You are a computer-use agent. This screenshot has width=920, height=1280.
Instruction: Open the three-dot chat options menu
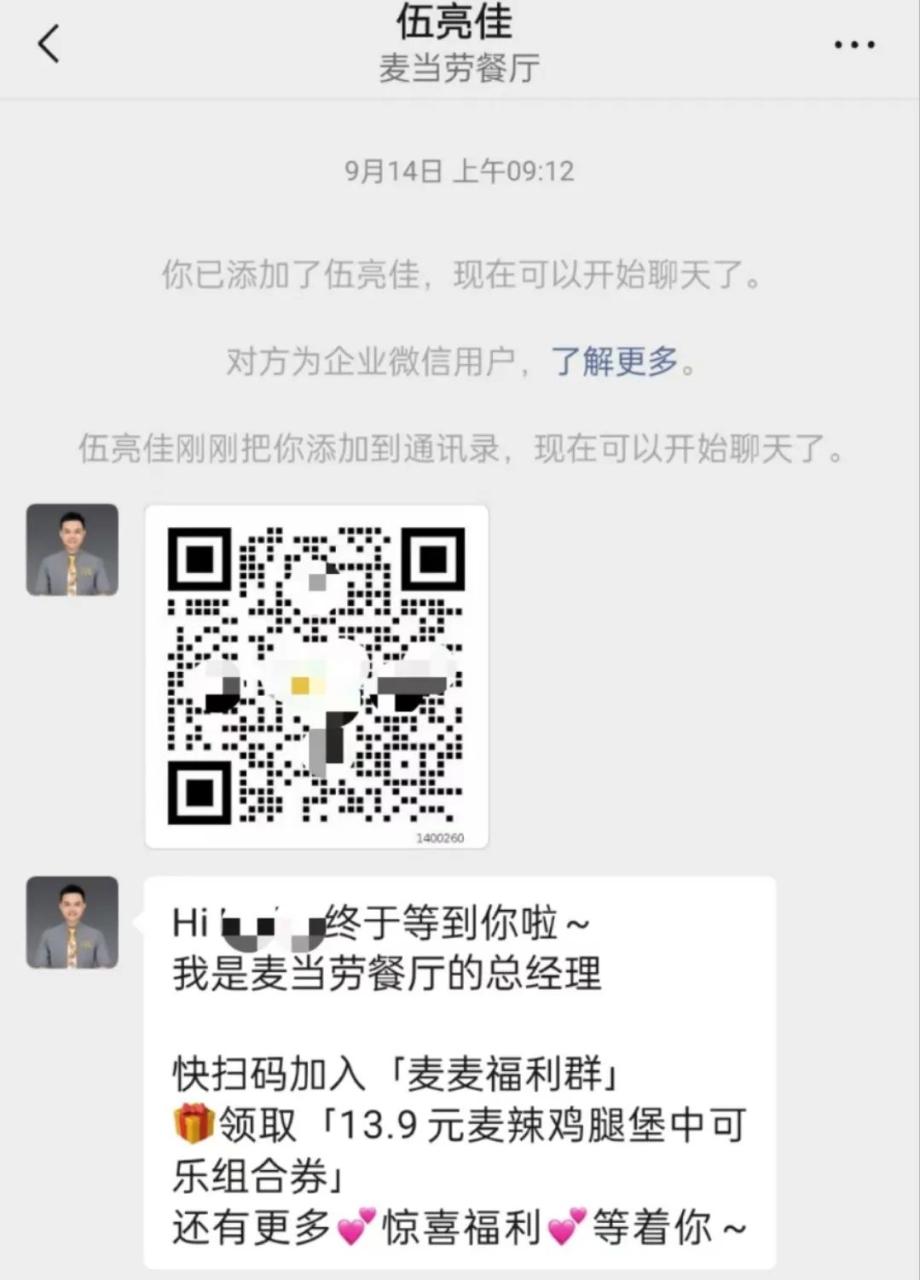pos(855,45)
